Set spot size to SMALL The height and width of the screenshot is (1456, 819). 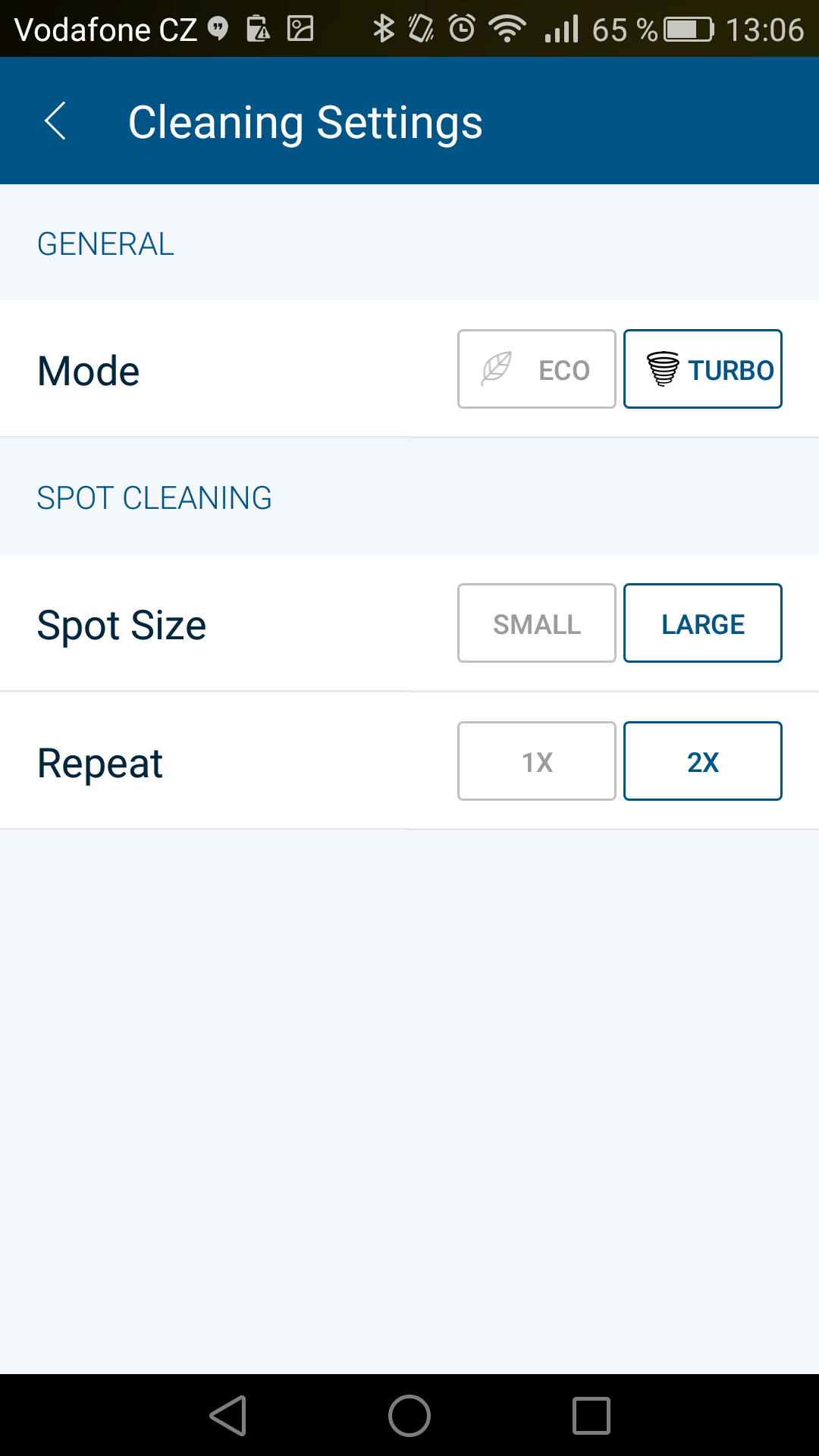(537, 623)
